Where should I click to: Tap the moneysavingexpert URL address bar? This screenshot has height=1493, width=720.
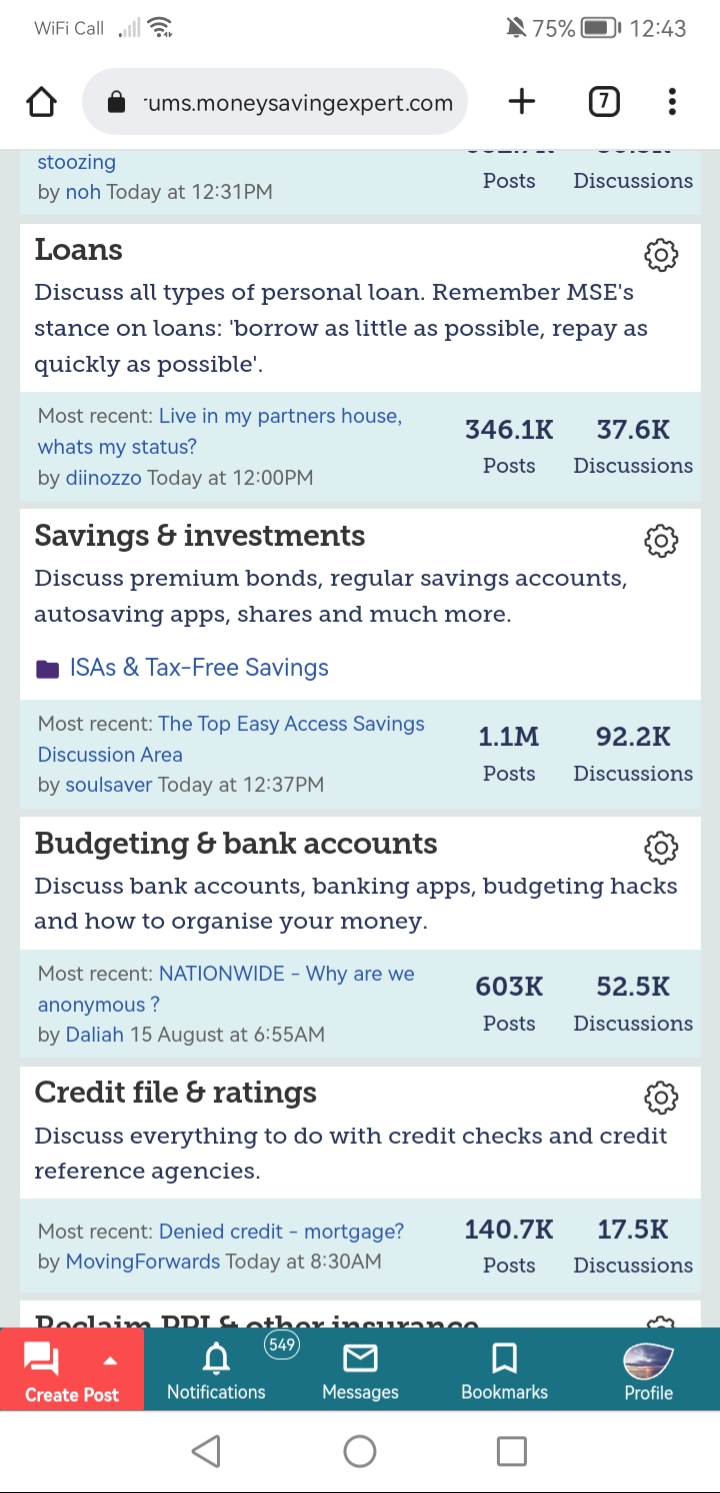[275, 102]
